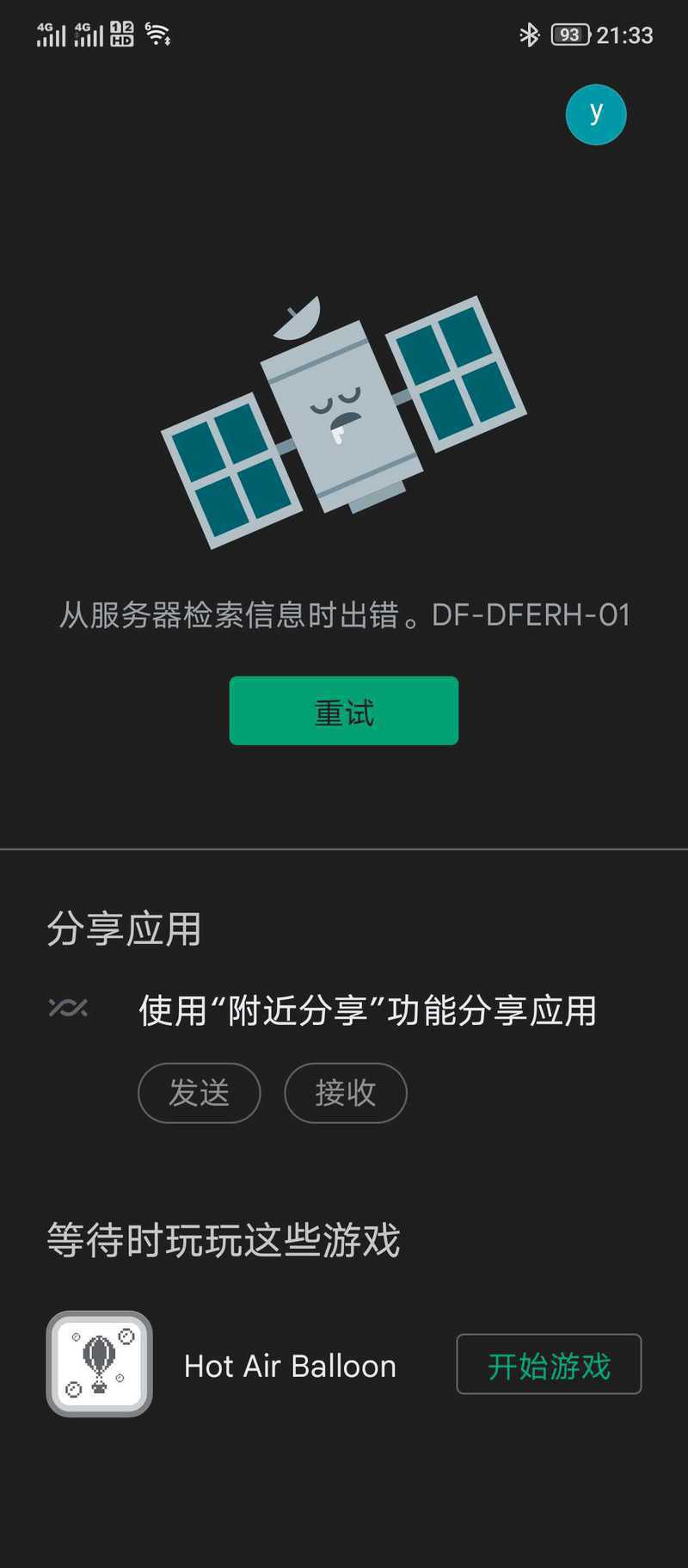Screen dimensions: 688x1568
Task: Open the account avatar labeled y
Action: (x=596, y=114)
